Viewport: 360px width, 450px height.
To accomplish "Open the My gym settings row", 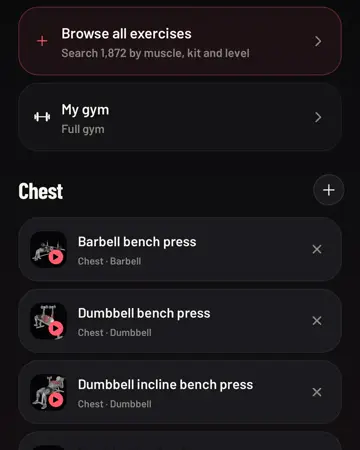I will click(180, 117).
